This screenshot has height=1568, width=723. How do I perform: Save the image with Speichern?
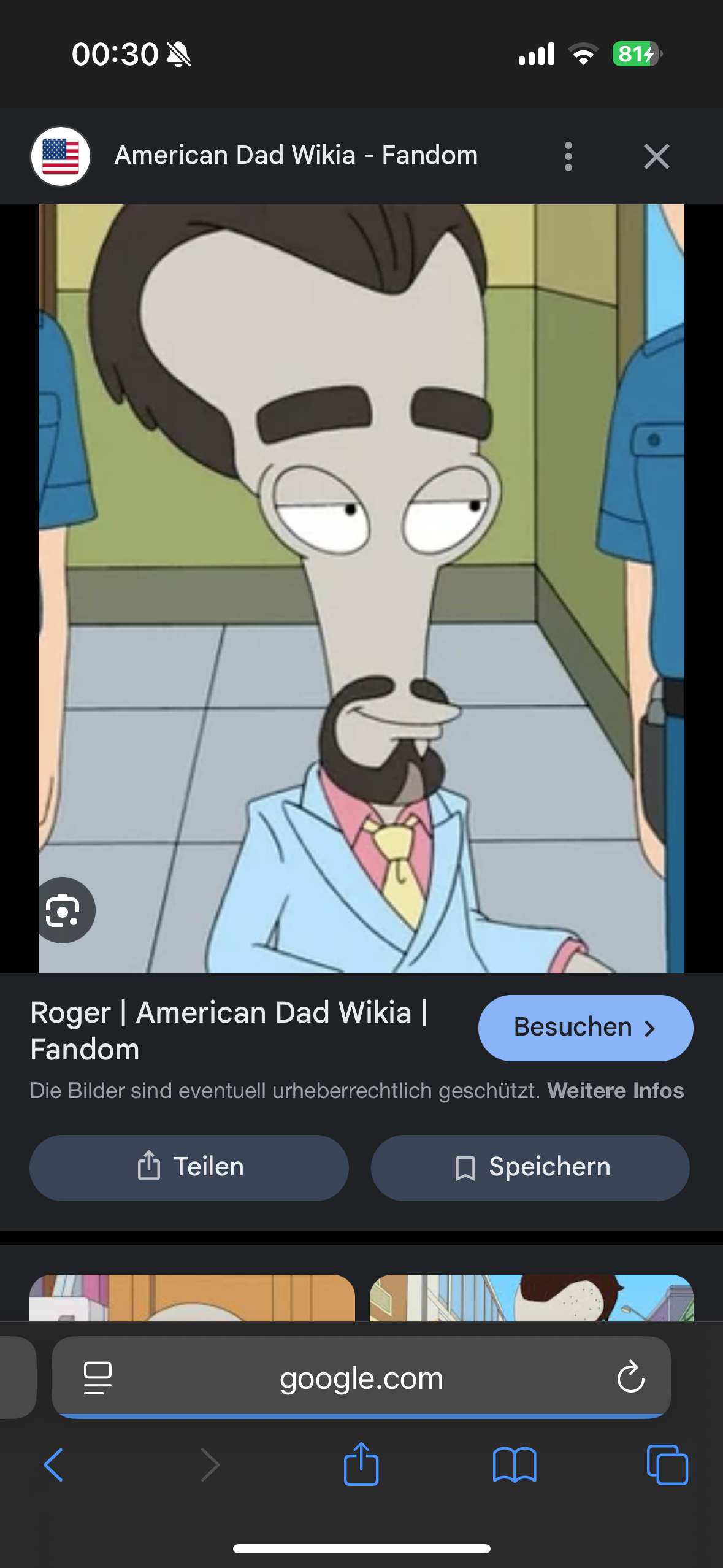coord(530,1167)
